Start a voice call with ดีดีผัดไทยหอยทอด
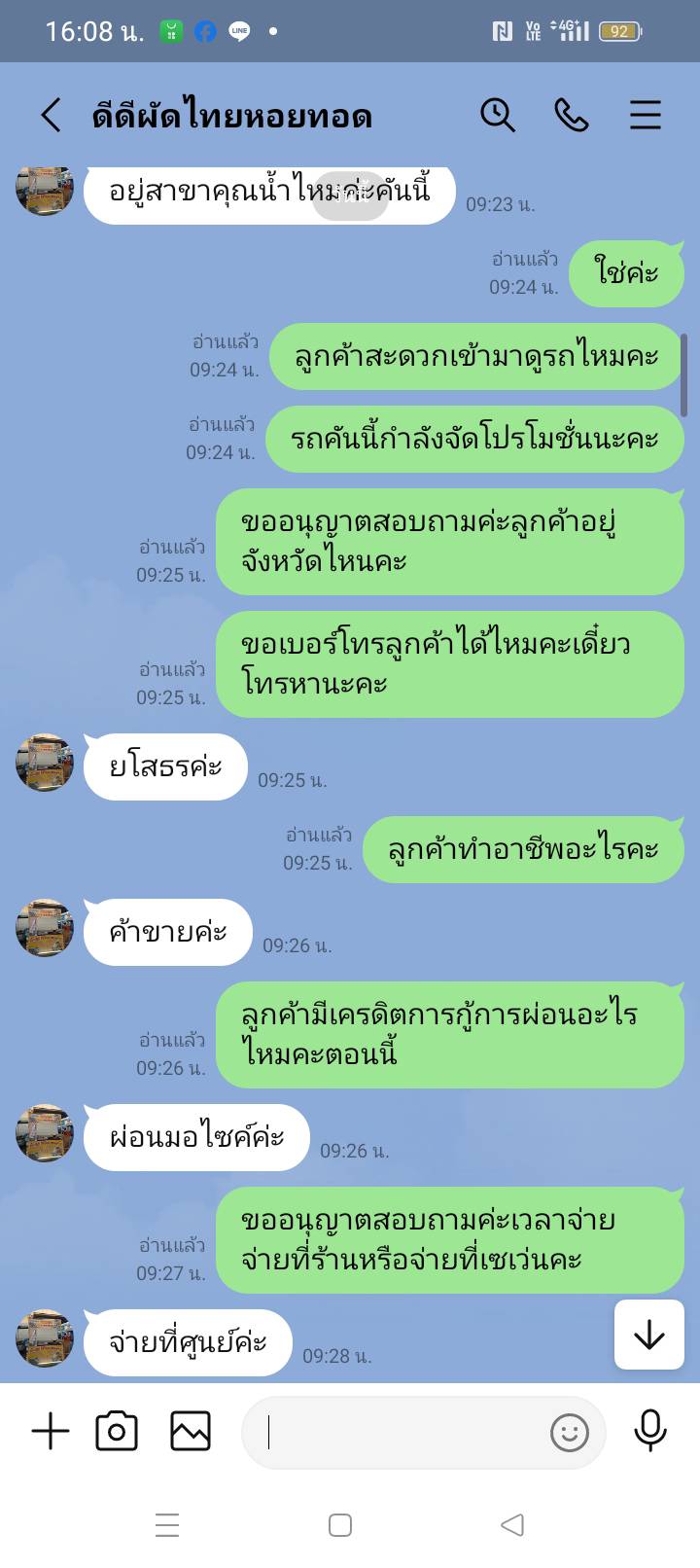Screen dimensions: 700x1568 click(571, 115)
